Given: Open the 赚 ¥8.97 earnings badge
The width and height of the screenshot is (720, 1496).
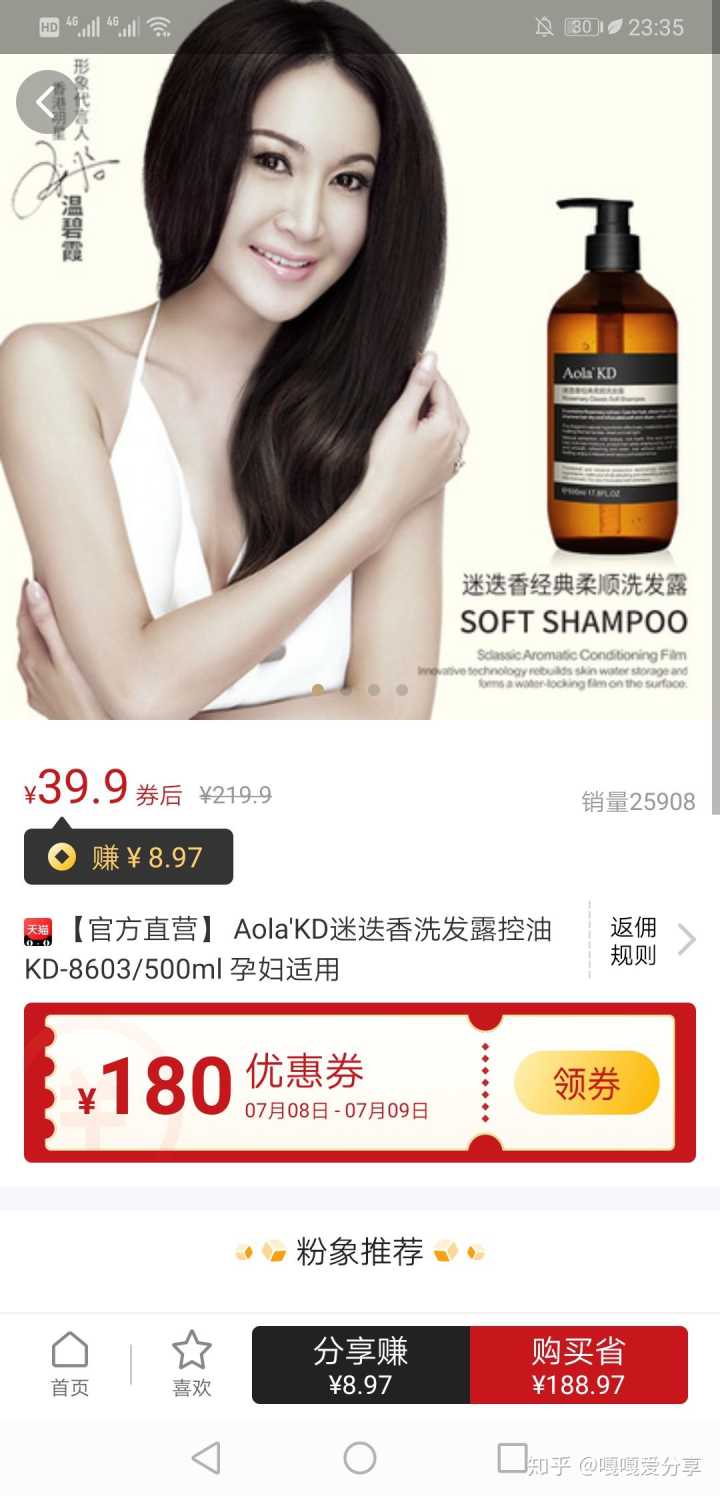Looking at the screenshot, I should (128, 857).
